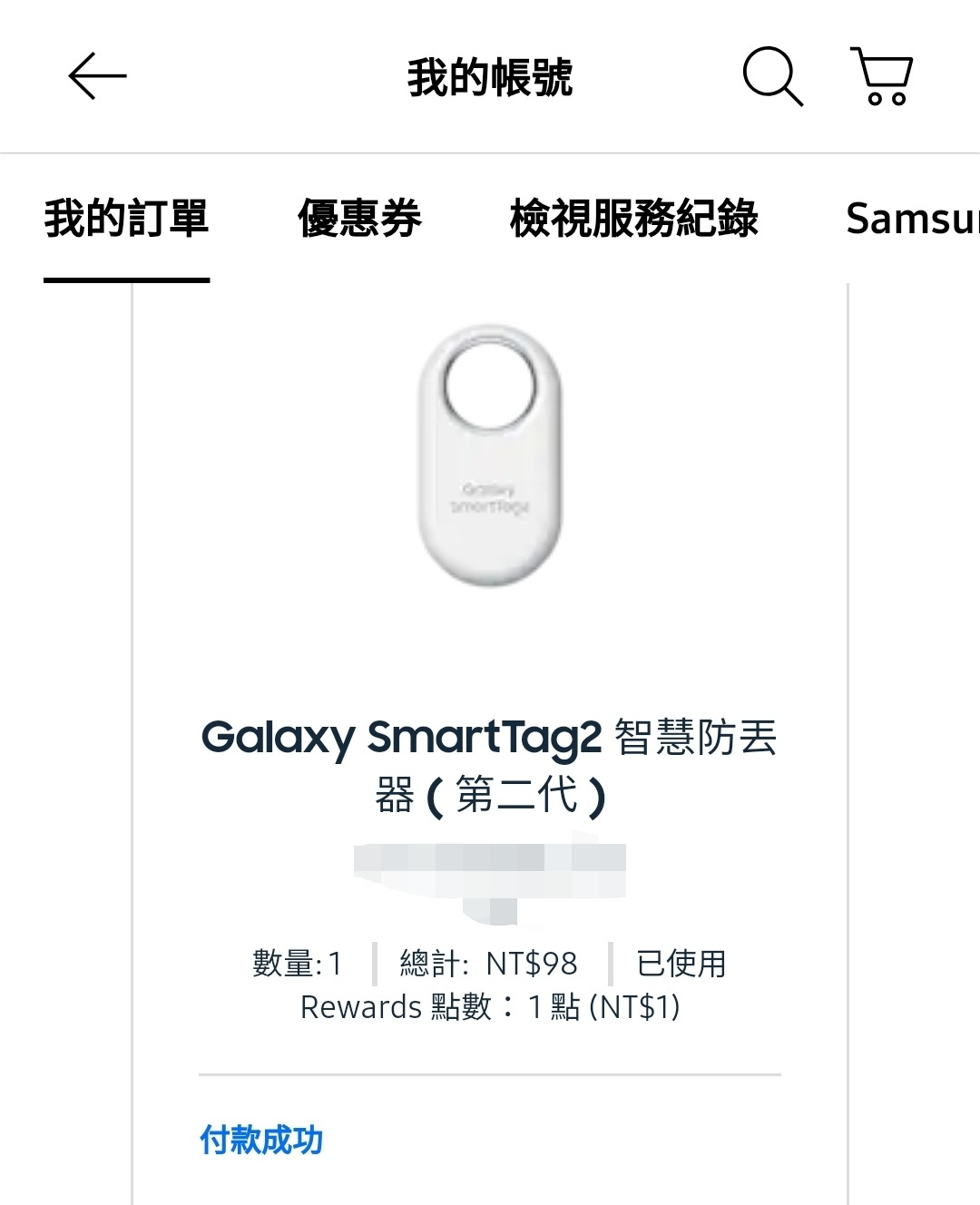Switch to the 我的訂單 tab

pyautogui.click(x=127, y=219)
